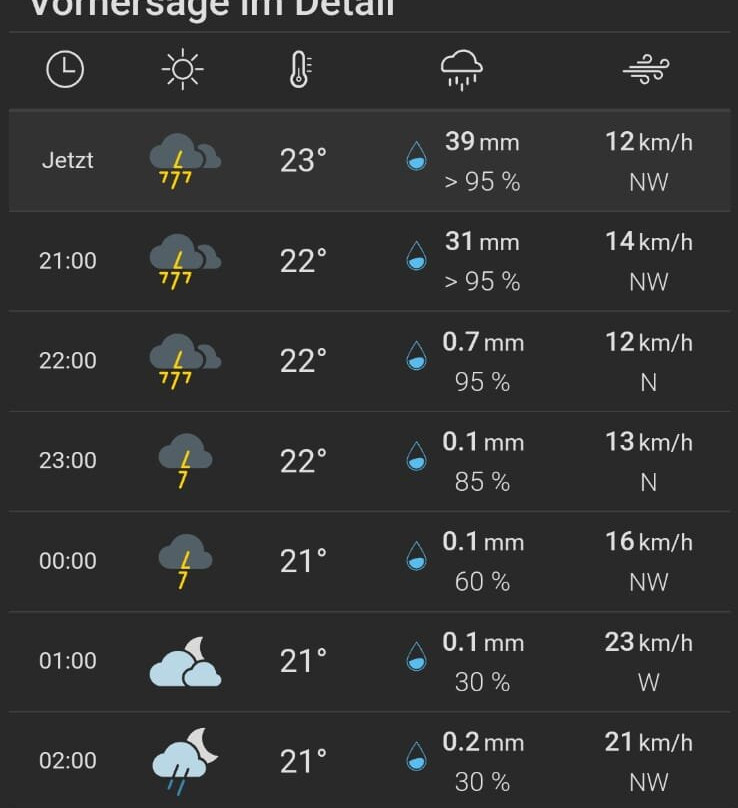This screenshot has width=738, height=808.
Task: Show details for the 00:00 row
Action: pyautogui.click(x=368, y=561)
